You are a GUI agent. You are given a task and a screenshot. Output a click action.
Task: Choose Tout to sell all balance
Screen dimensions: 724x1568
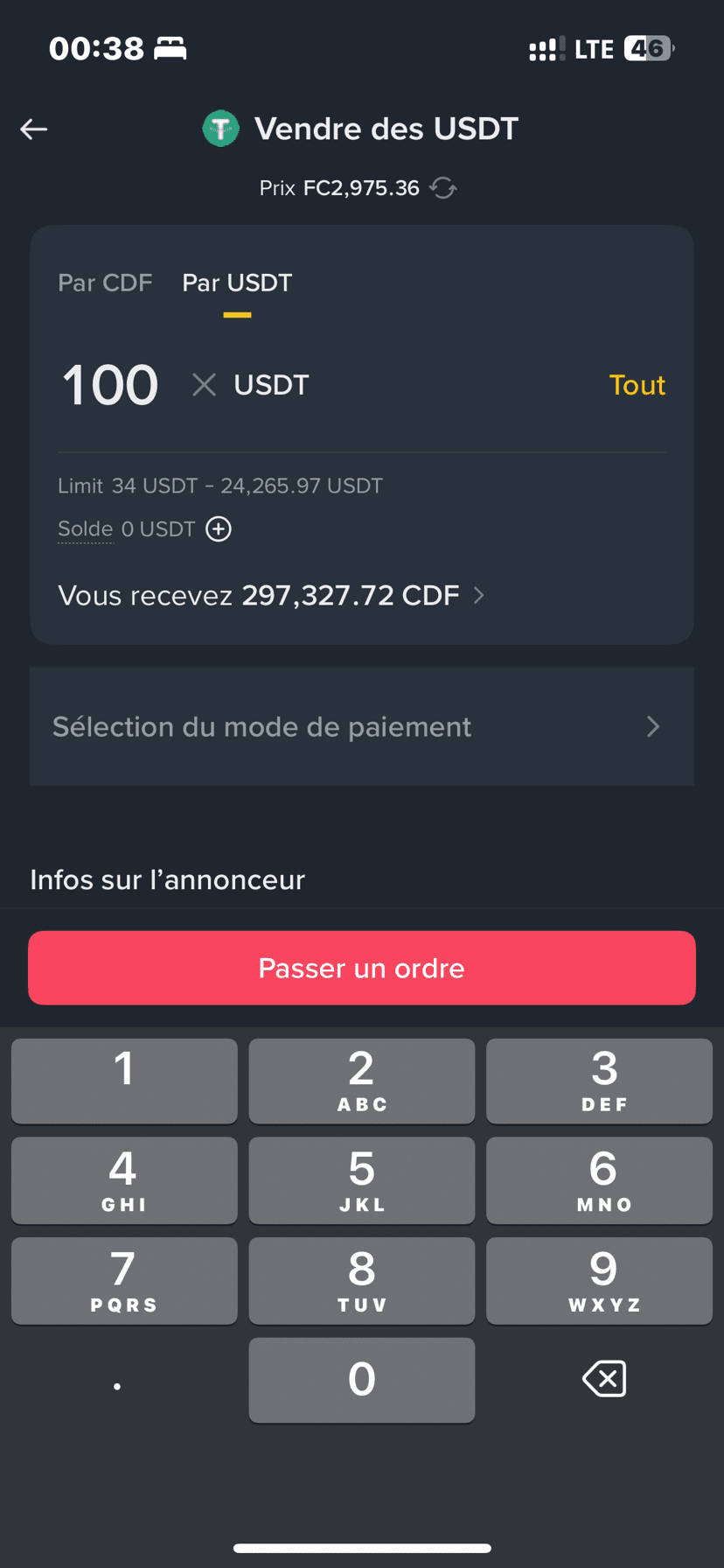[x=637, y=385]
